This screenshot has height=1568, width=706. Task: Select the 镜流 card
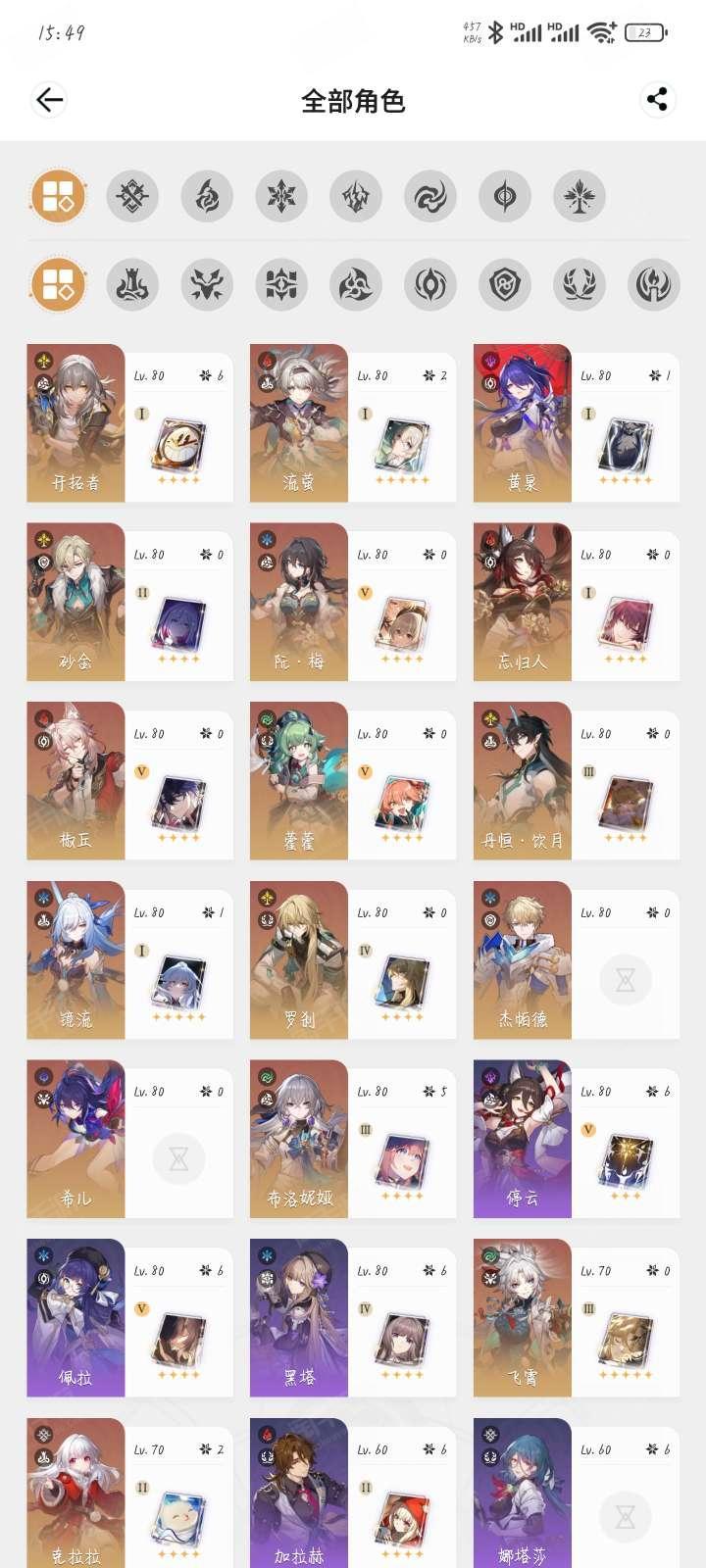click(x=130, y=960)
